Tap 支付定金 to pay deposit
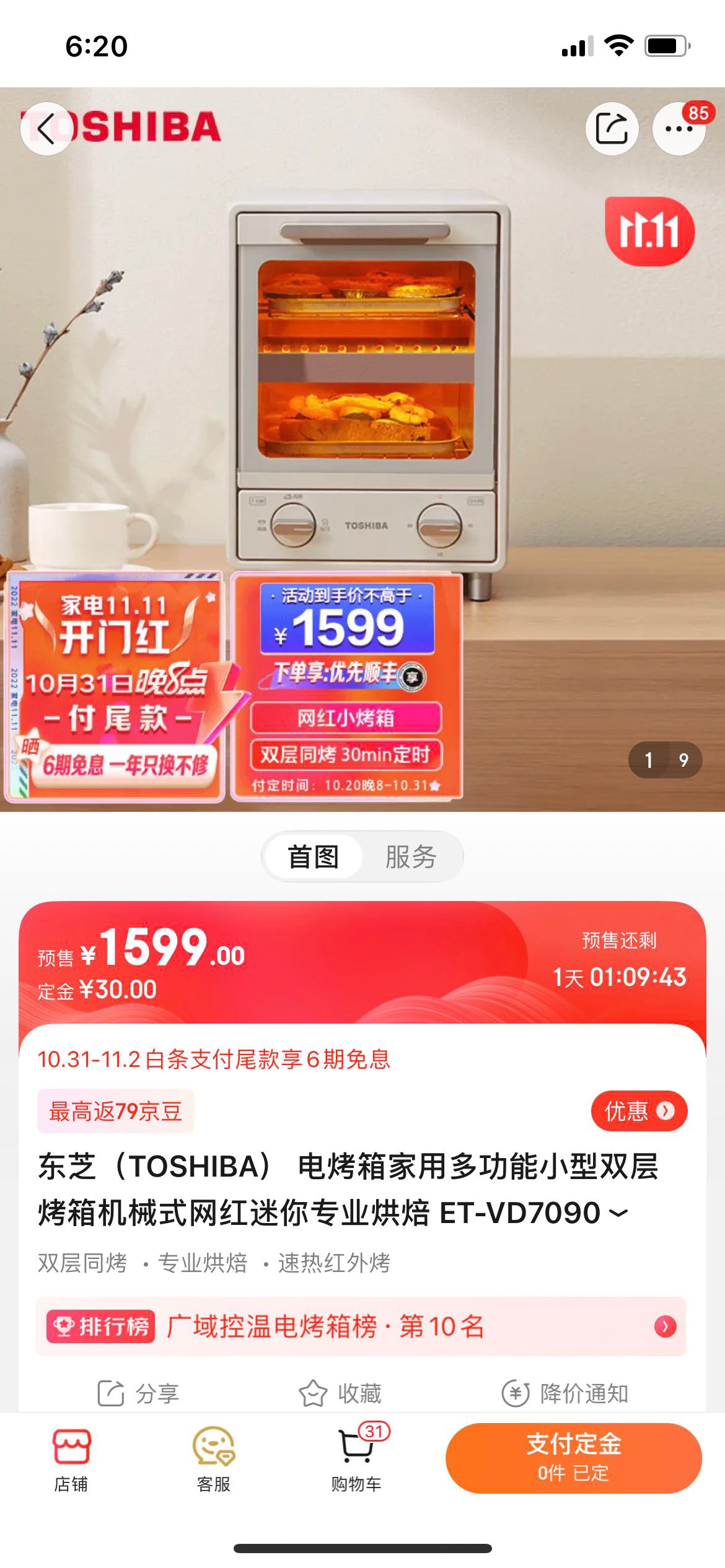The height and width of the screenshot is (1568, 725). (x=573, y=1458)
